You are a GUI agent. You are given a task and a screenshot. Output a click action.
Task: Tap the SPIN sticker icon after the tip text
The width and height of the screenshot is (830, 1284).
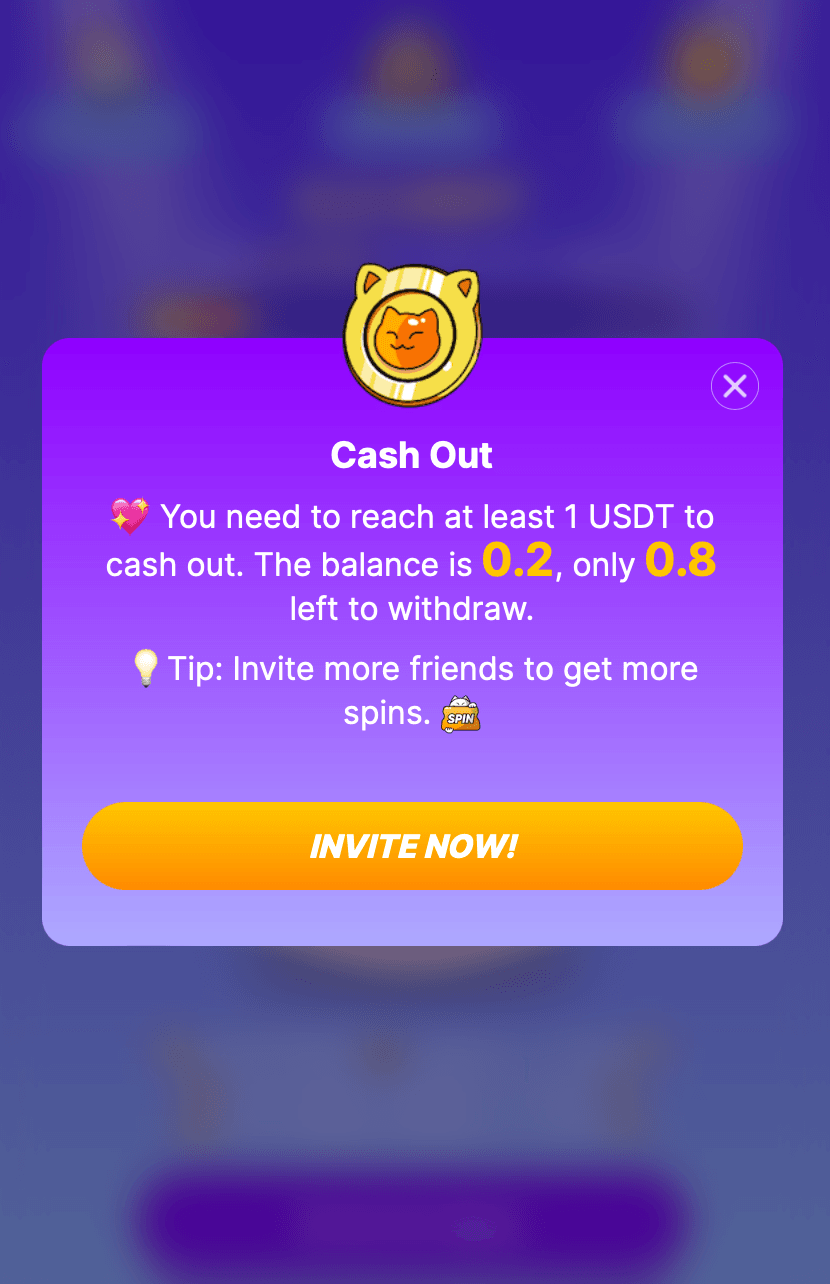[x=462, y=714]
